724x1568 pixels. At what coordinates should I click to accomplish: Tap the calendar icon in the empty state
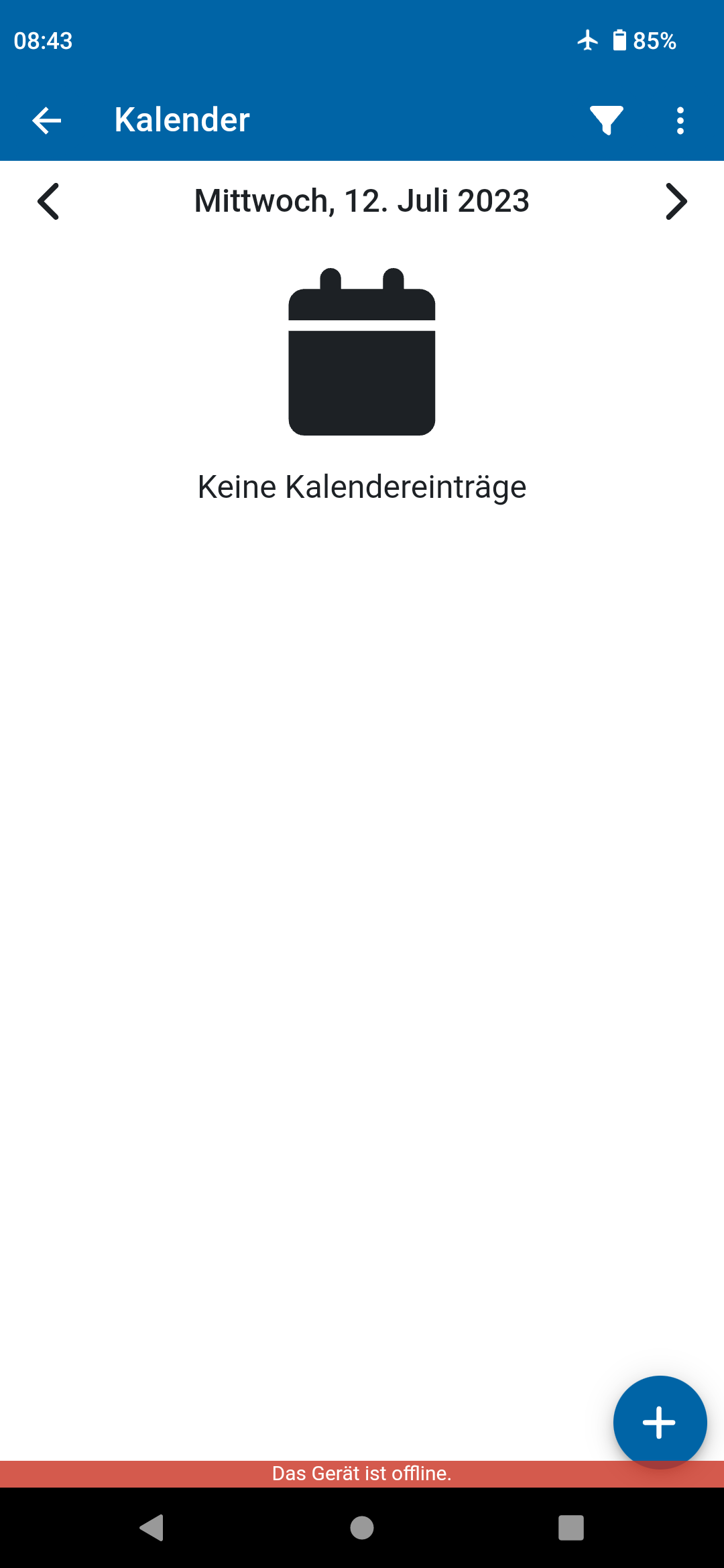click(361, 351)
